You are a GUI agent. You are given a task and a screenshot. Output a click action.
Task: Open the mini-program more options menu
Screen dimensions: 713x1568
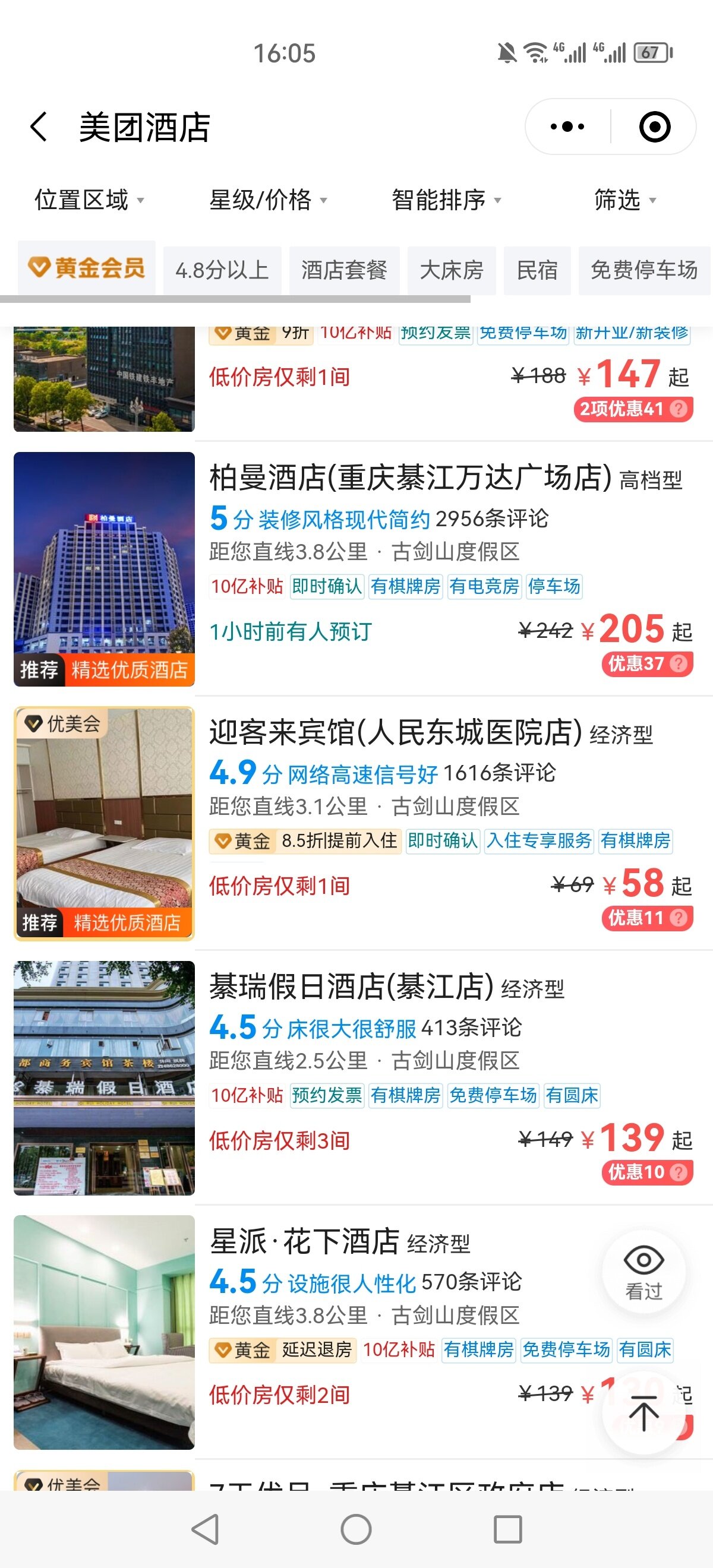tap(567, 127)
